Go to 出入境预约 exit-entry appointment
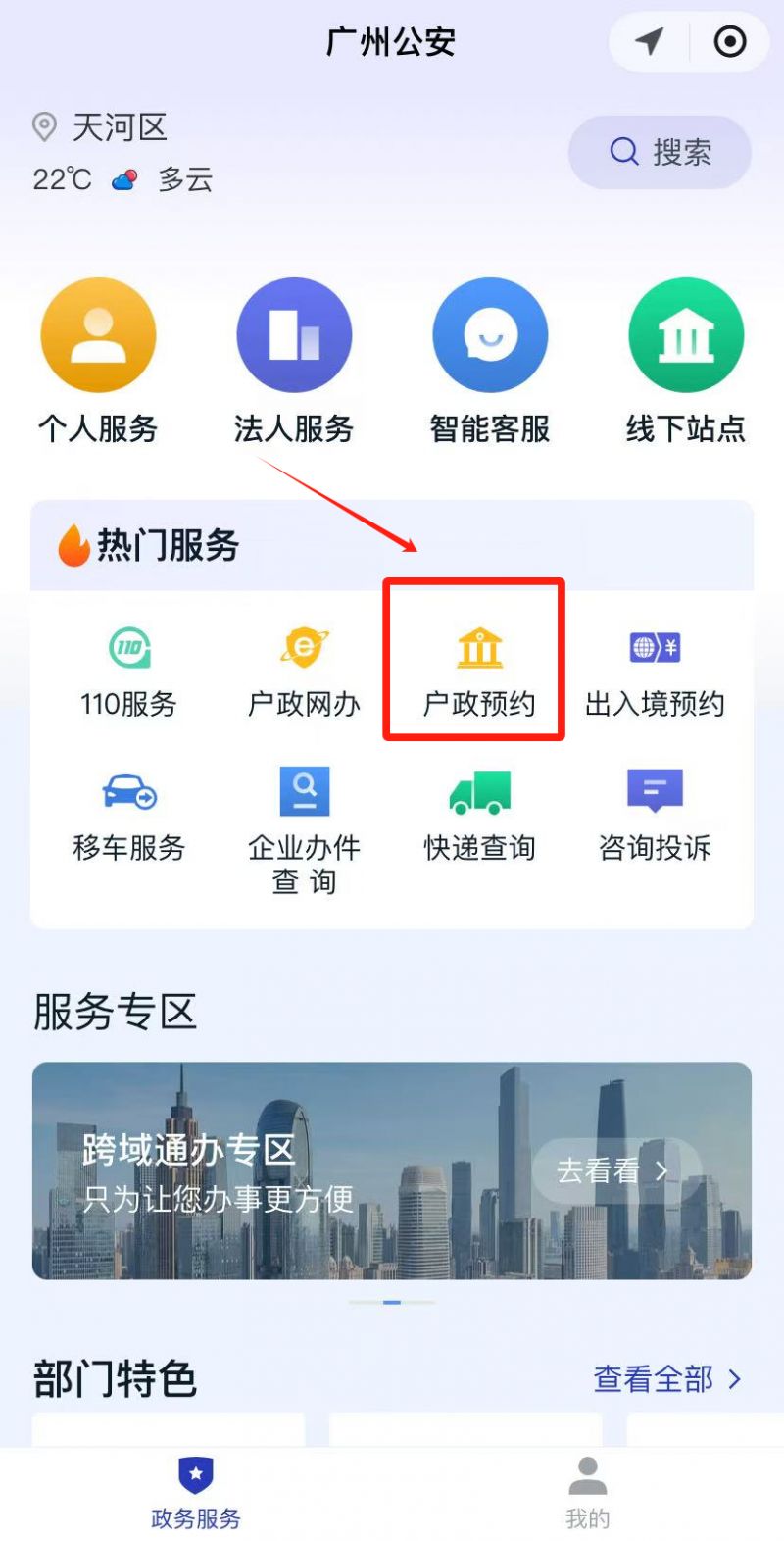The width and height of the screenshot is (784, 1541). [x=655, y=671]
